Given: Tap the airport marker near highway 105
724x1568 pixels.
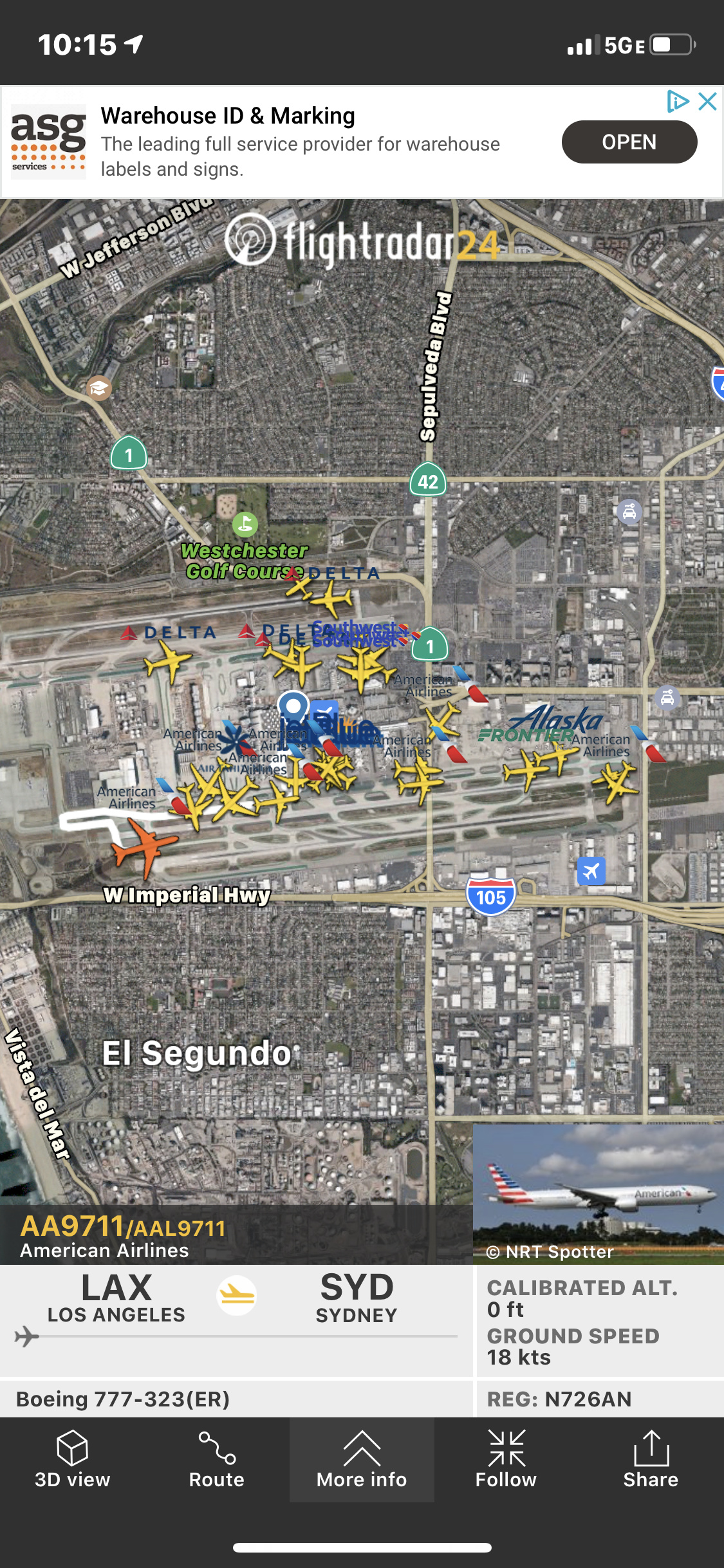Looking at the screenshot, I should point(591,872).
